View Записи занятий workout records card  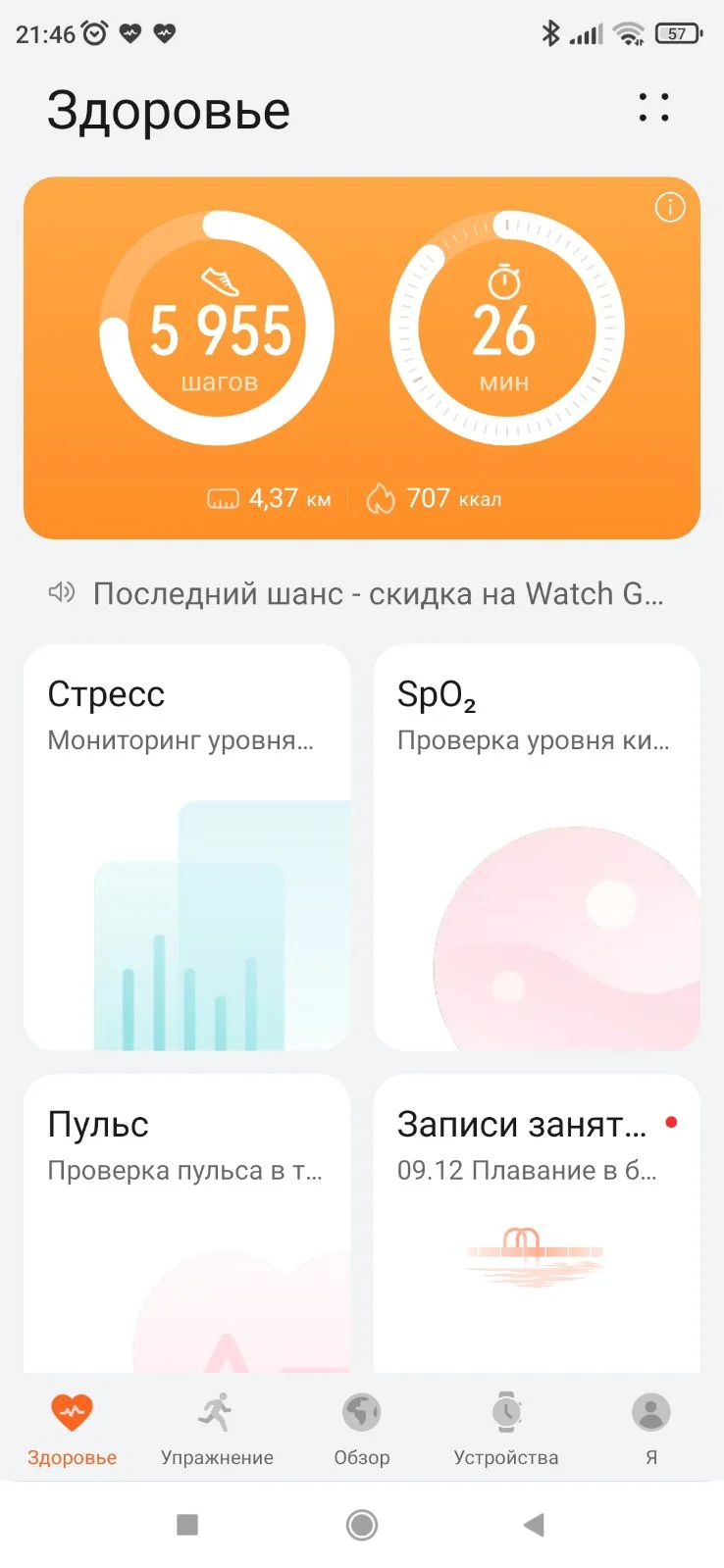pos(537,1224)
